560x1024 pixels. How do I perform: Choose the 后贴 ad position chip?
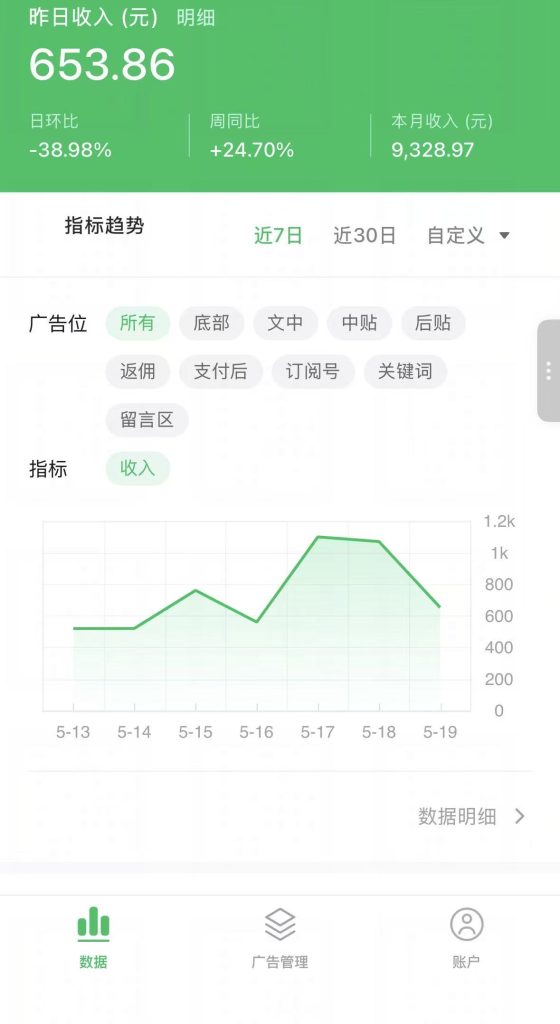433,323
